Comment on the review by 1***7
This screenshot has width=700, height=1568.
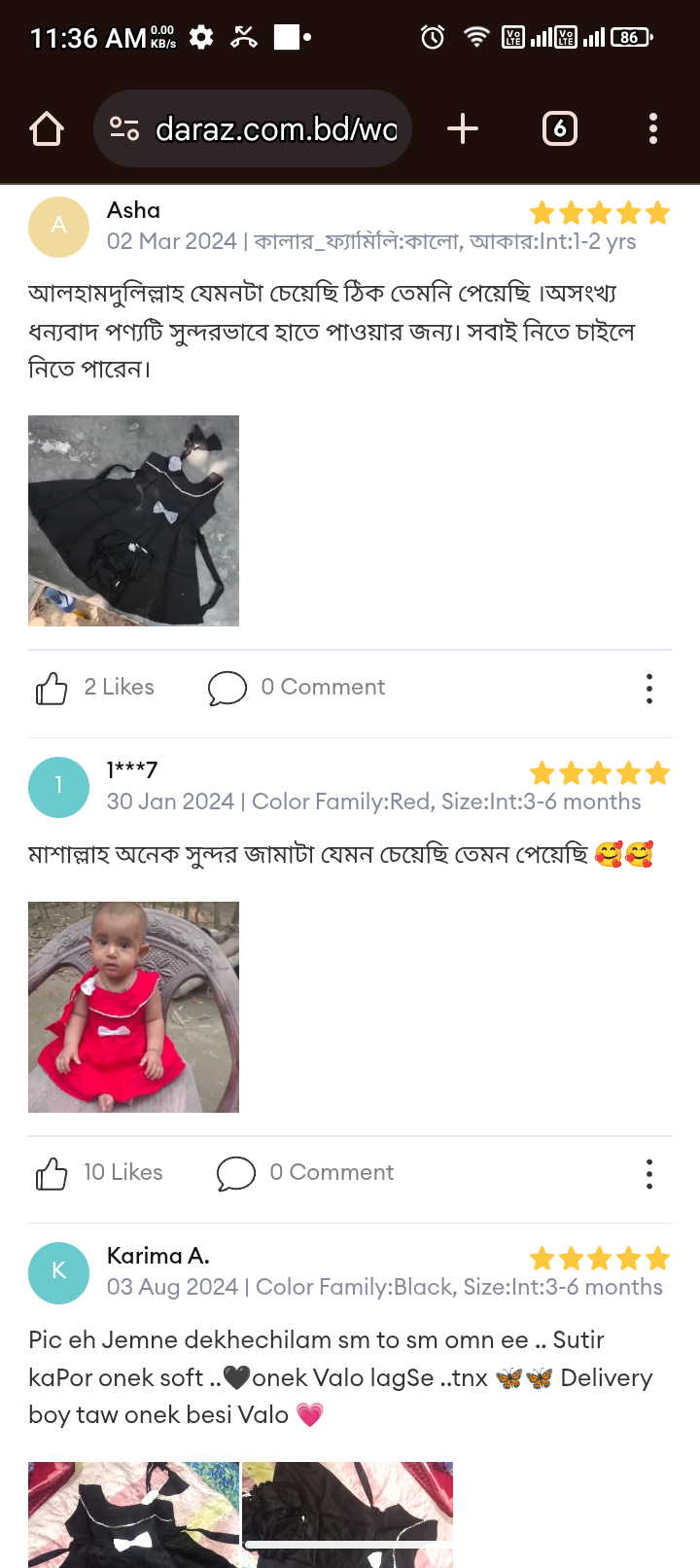click(x=236, y=1173)
